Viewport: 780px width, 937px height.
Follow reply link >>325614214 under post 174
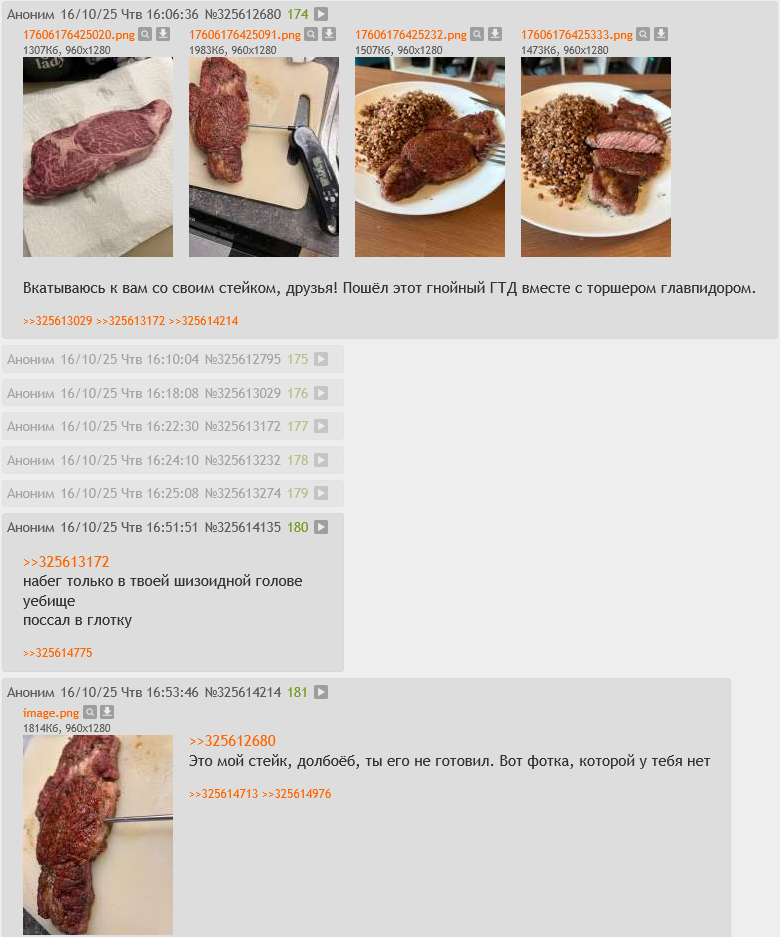[x=203, y=321]
